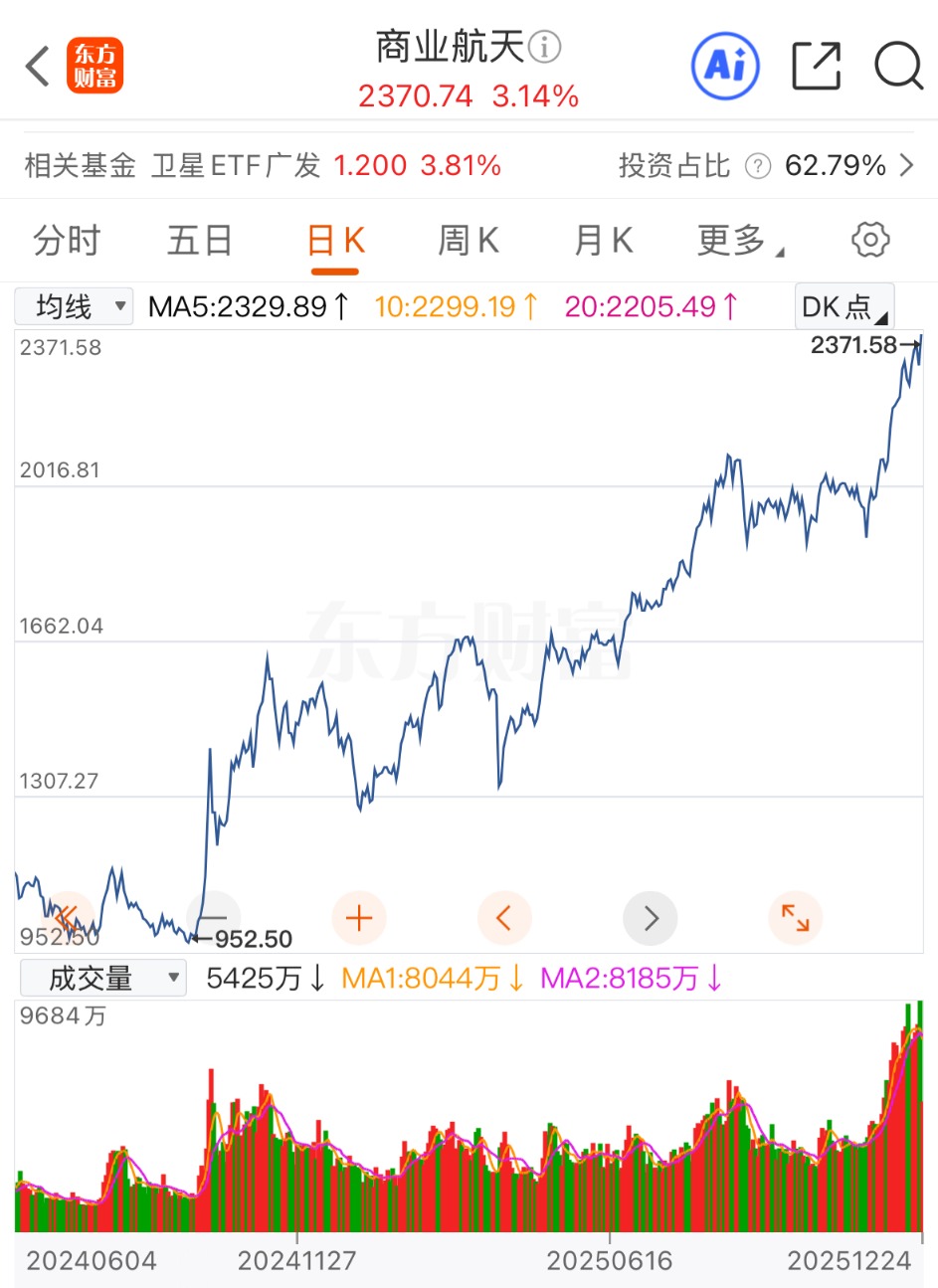Screen dimensions: 938x1288
Task: Open chart settings gear
Action: pos(870,240)
